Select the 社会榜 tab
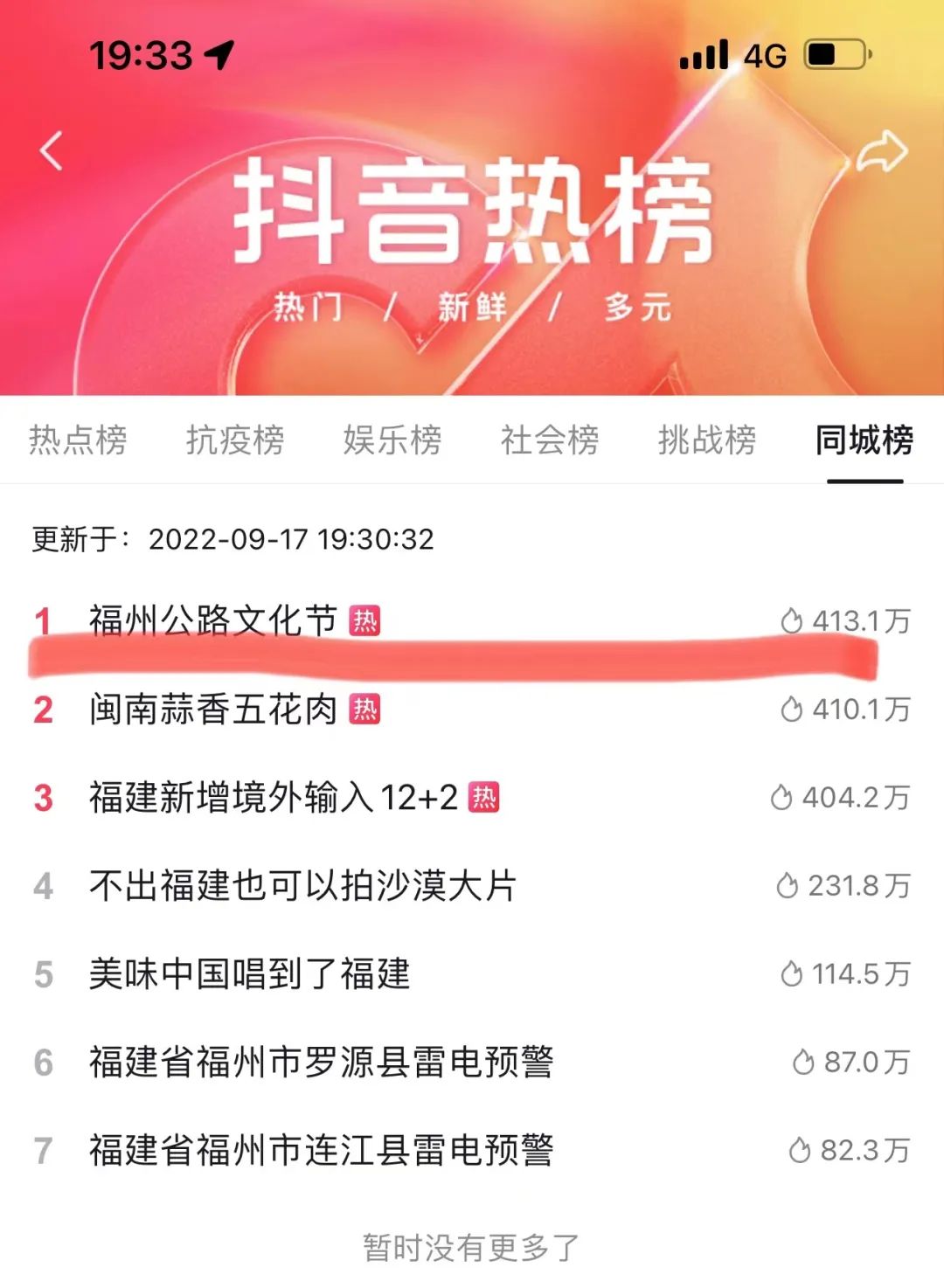This screenshot has width=944, height=1288. (x=550, y=440)
